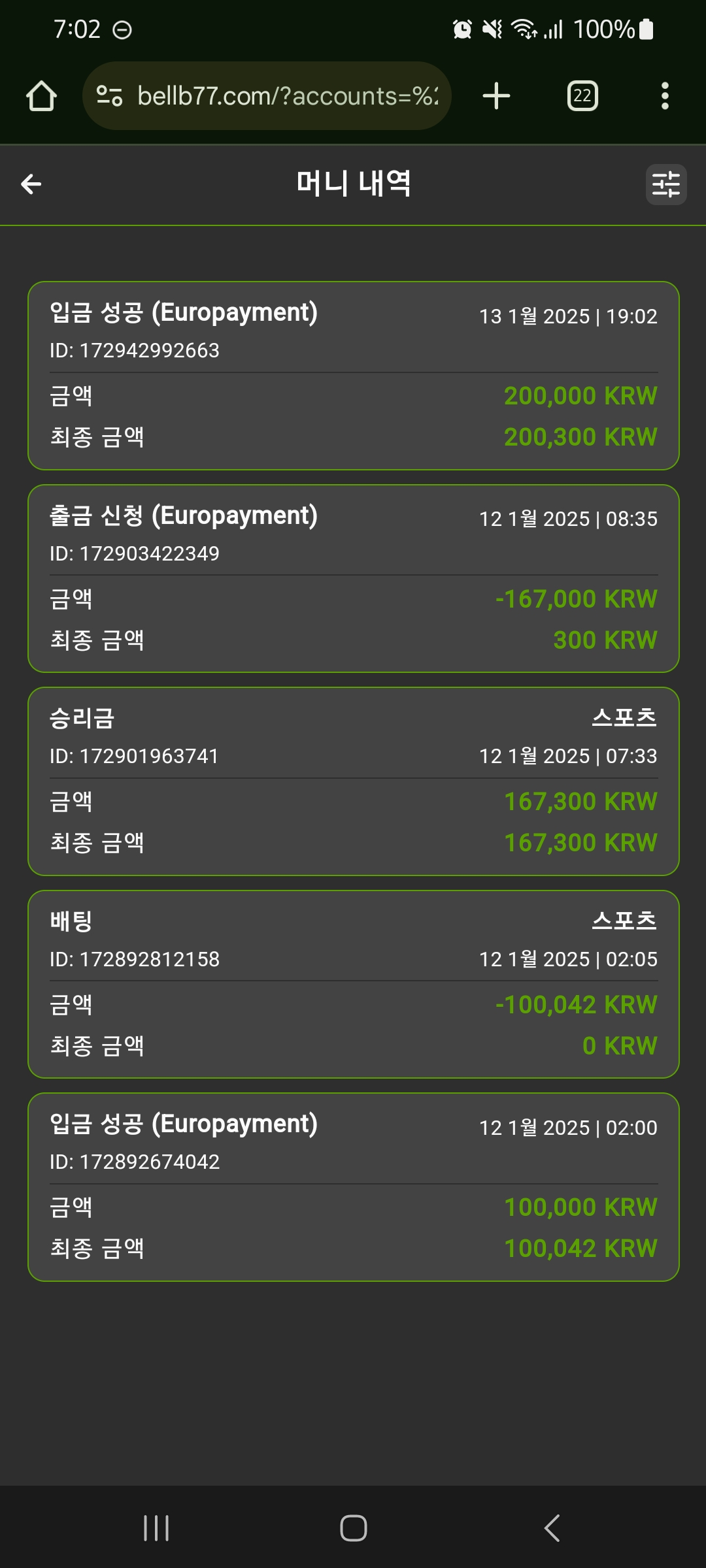The width and height of the screenshot is (706, 1568).
Task: Tap the system recent apps button
Action: (156, 1528)
